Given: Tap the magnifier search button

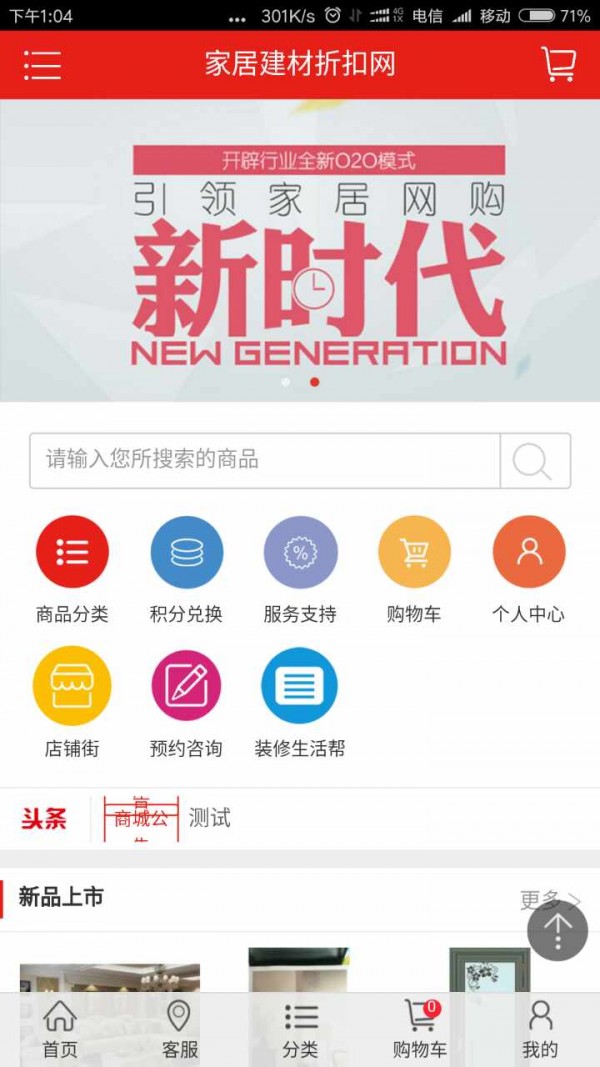Looking at the screenshot, I should pyautogui.click(x=534, y=460).
